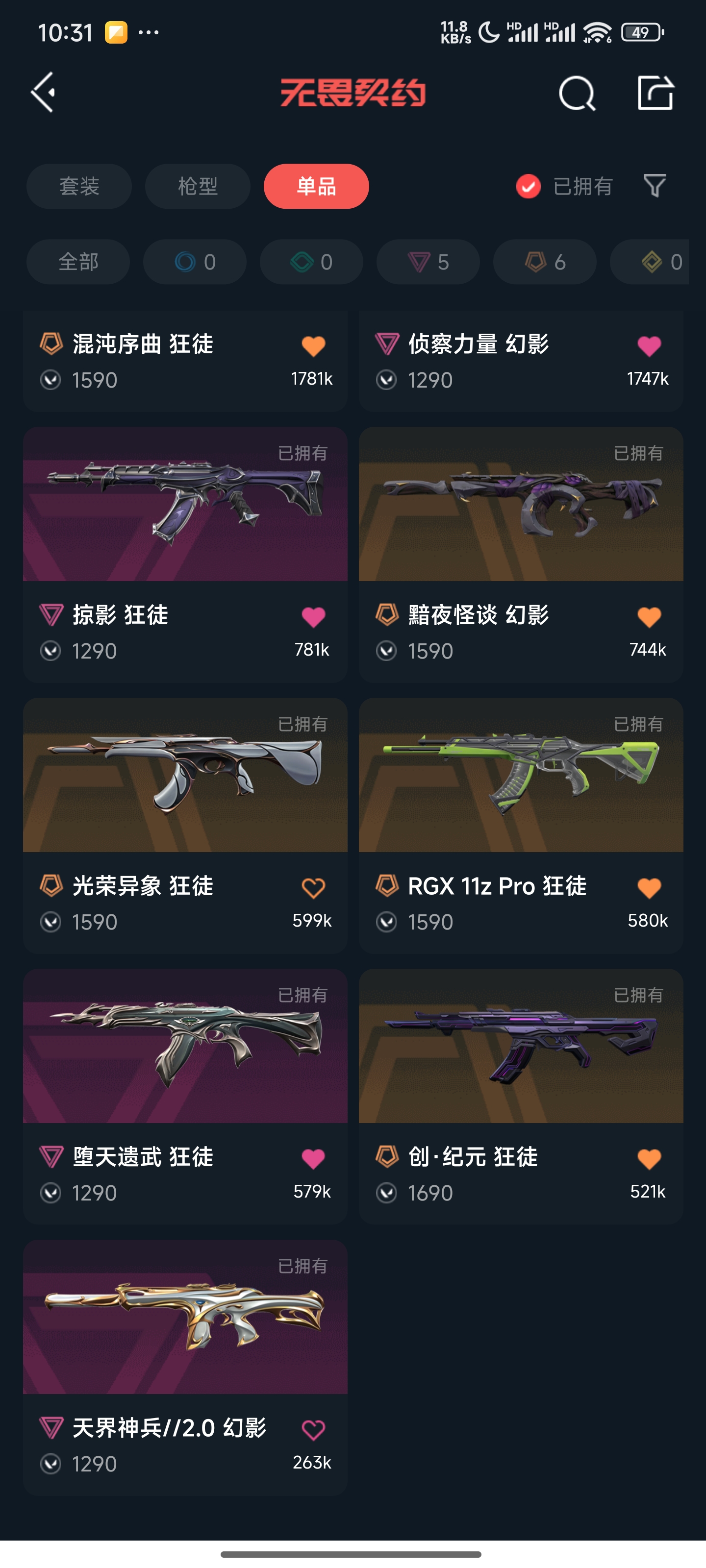Screen dimensions: 706x1568
Task: Filter by the pink tier chip showing 5
Action: pyautogui.click(x=428, y=262)
